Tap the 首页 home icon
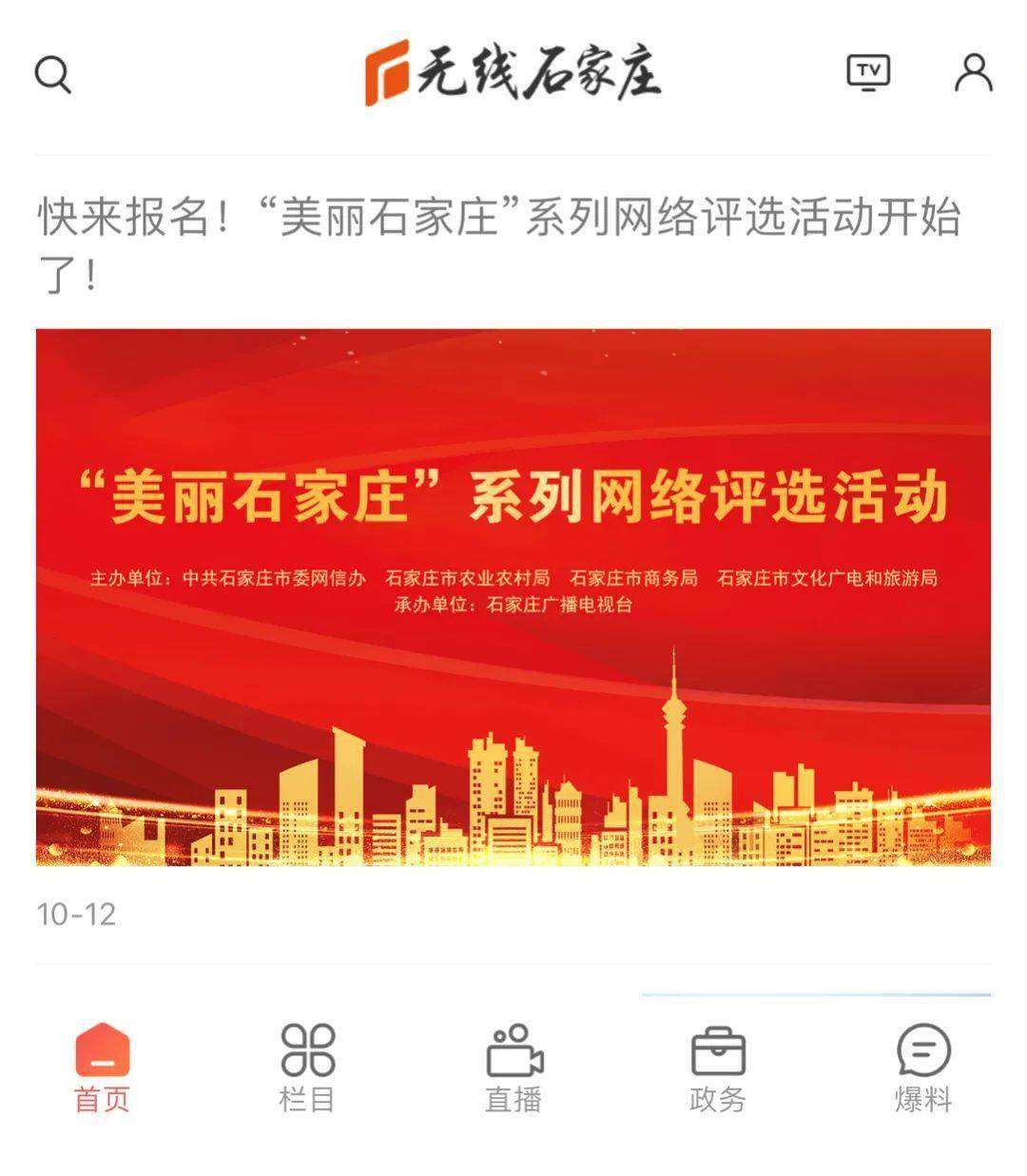 (x=103, y=1048)
